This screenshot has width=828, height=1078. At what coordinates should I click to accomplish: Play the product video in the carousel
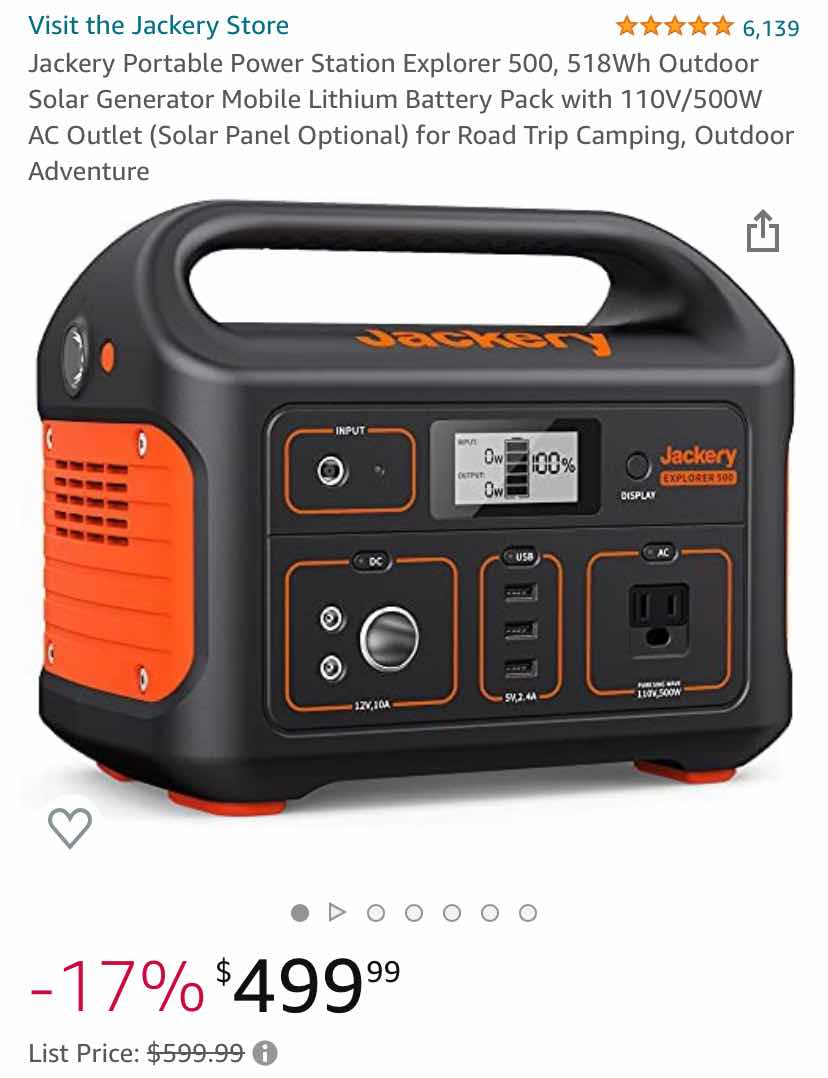coord(337,912)
